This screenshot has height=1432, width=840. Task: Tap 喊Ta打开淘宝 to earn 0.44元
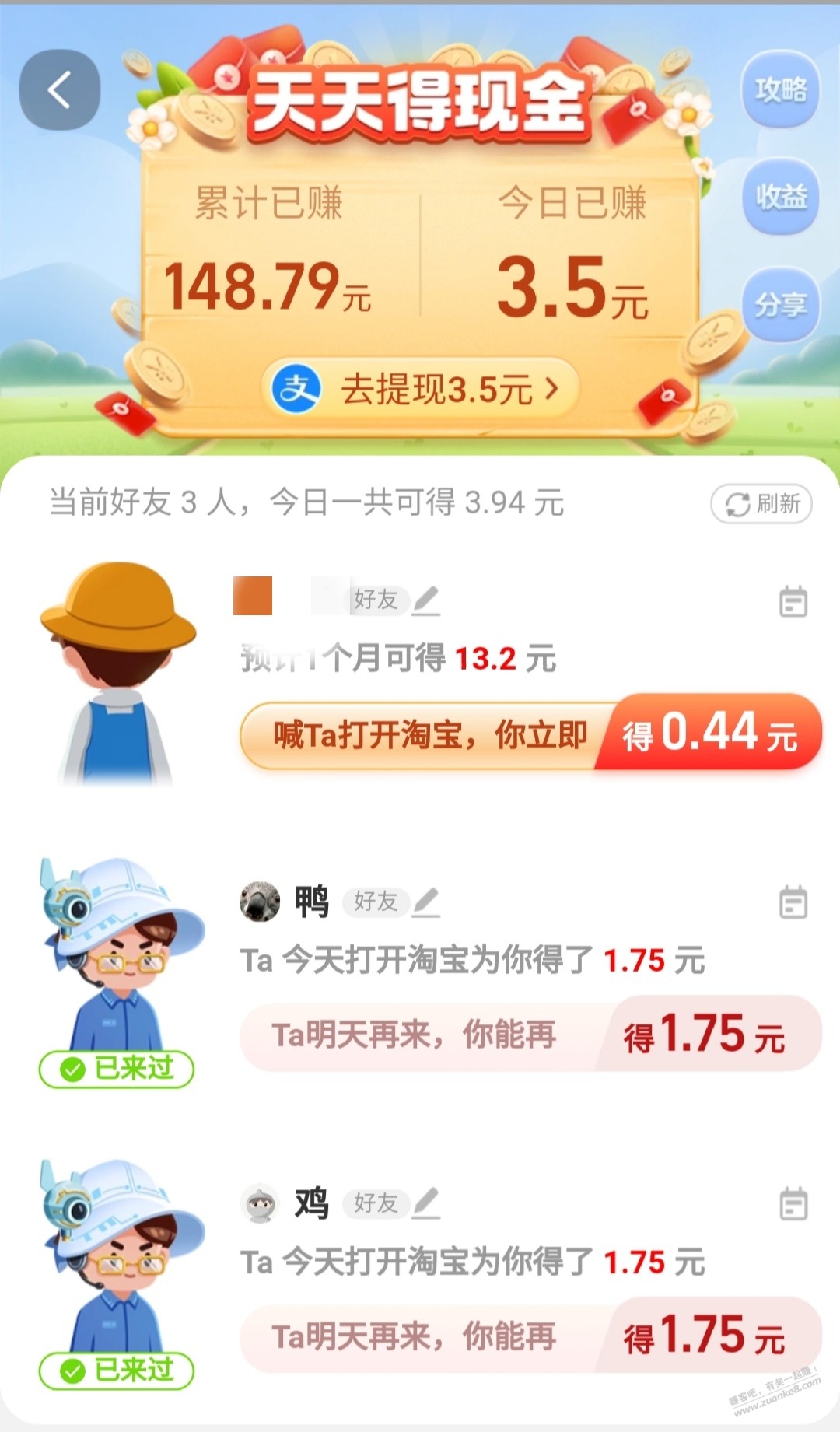point(530,734)
